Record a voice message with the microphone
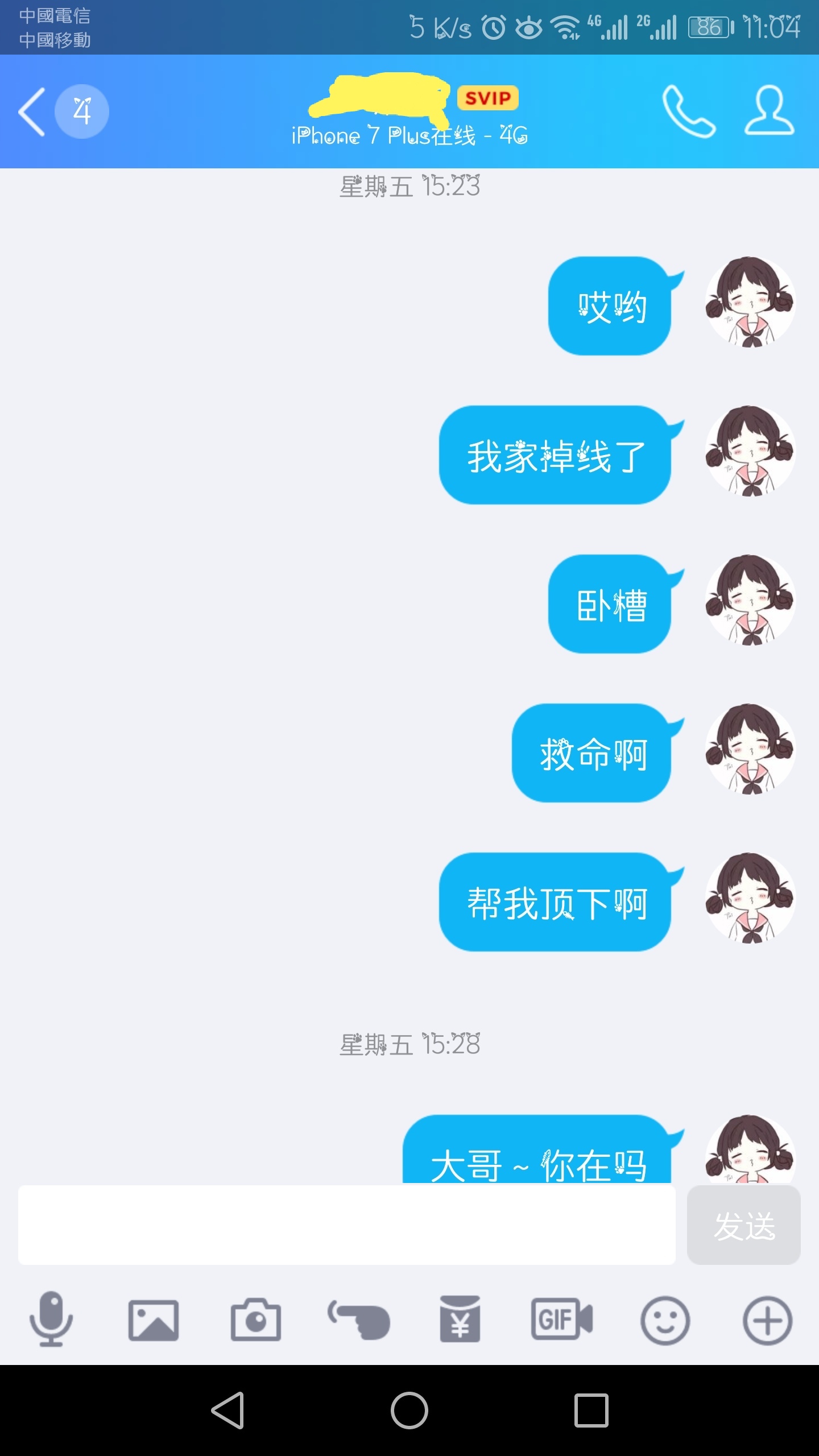The height and width of the screenshot is (1456, 819). [51, 1319]
